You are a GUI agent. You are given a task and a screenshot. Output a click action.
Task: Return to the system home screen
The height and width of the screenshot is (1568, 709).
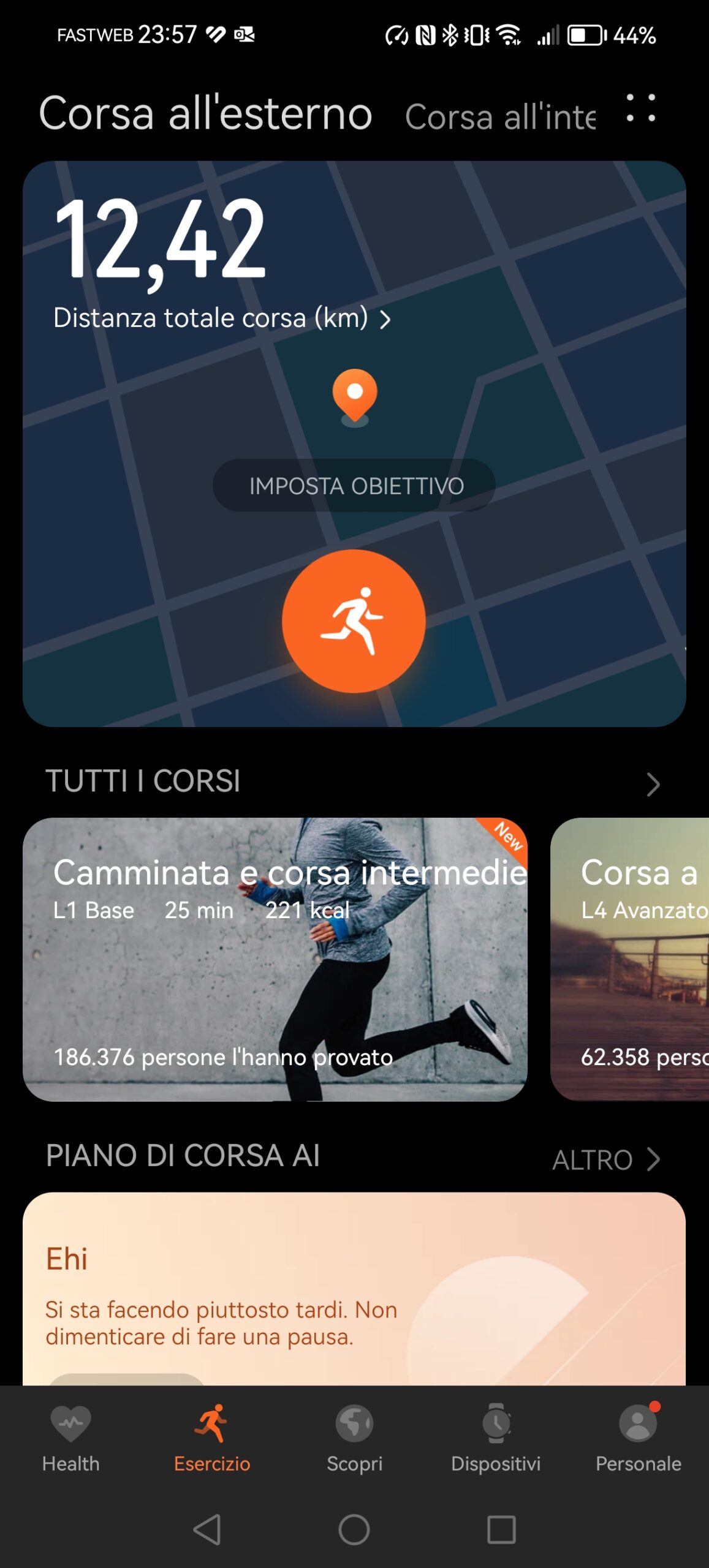pyautogui.click(x=354, y=1529)
